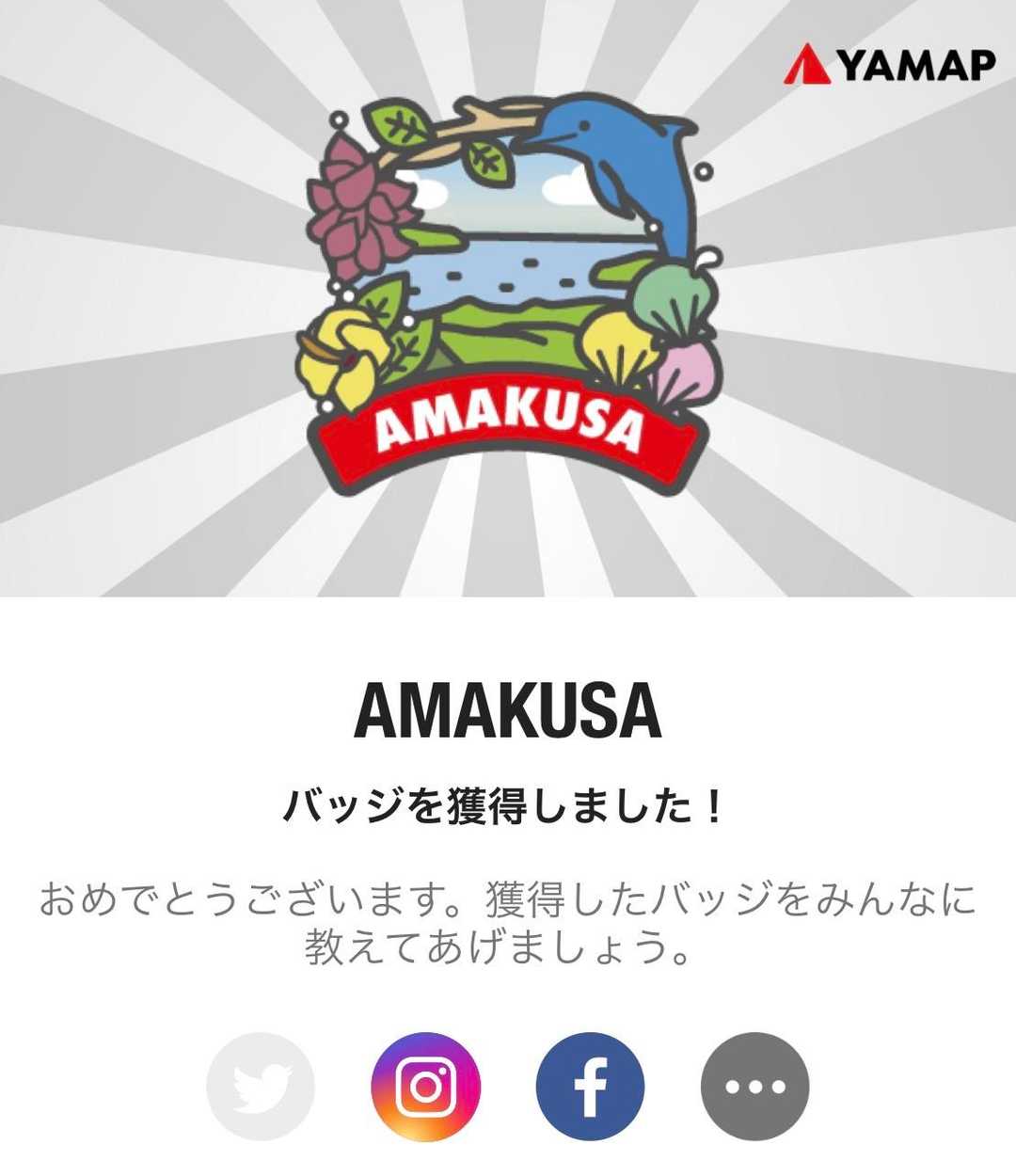Post the badge on Facebook
The width and height of the screenshot is (1016, 1176).
pyautogui.click(x=590, y=1087)
